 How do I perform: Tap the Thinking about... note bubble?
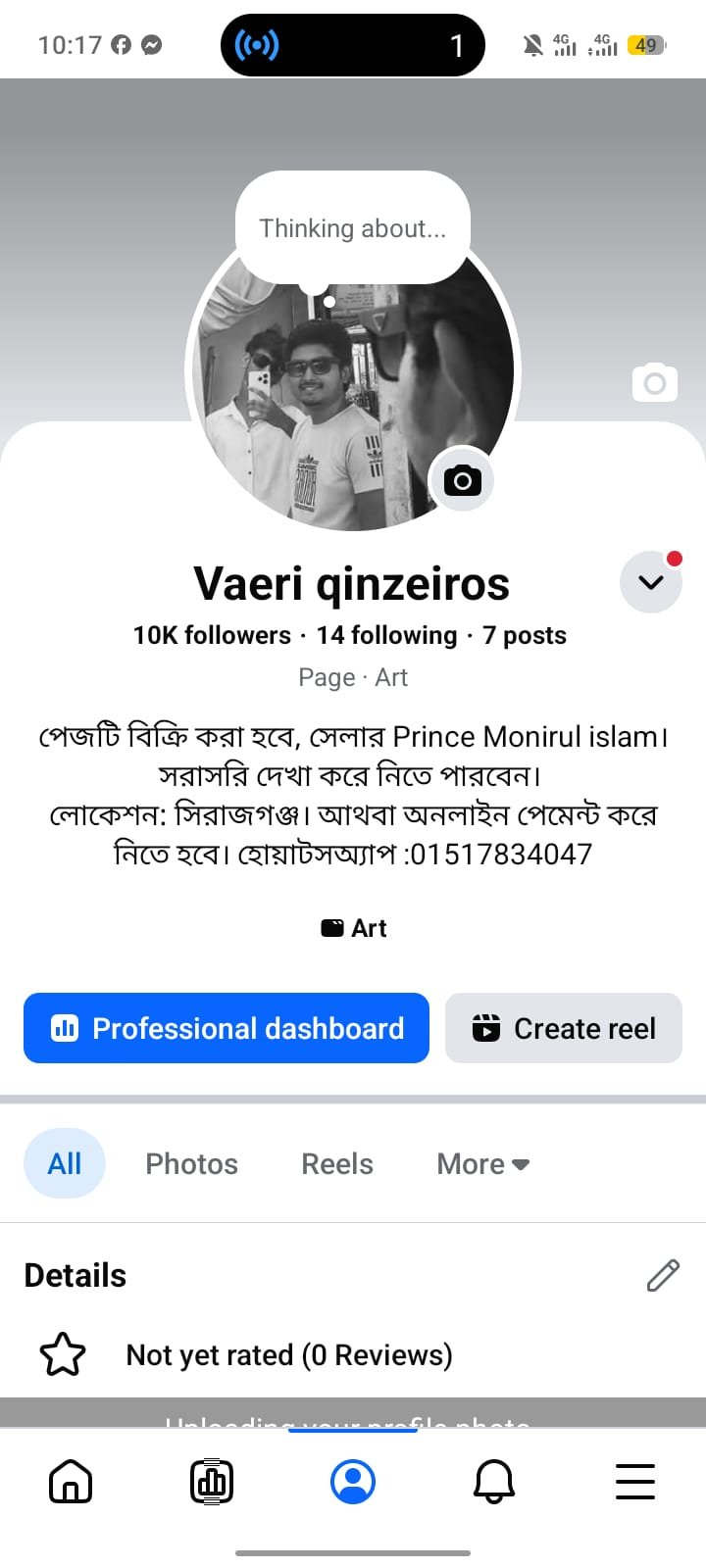(353, 228)
